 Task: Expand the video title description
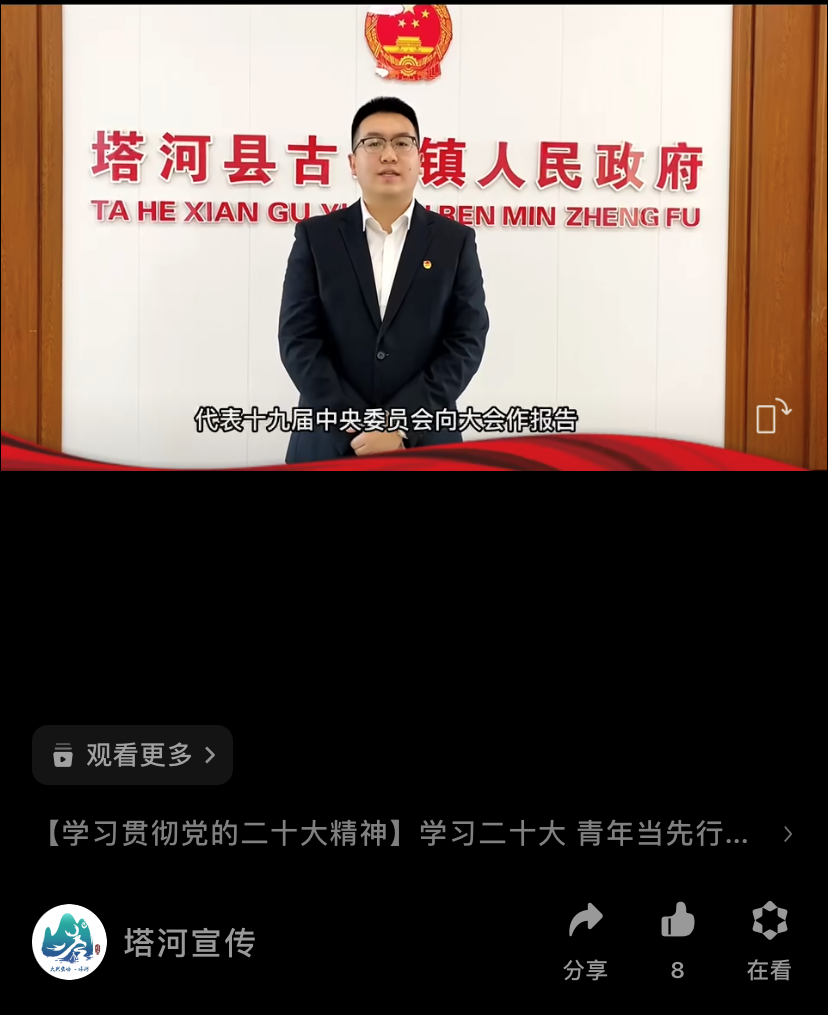point(787,834)
